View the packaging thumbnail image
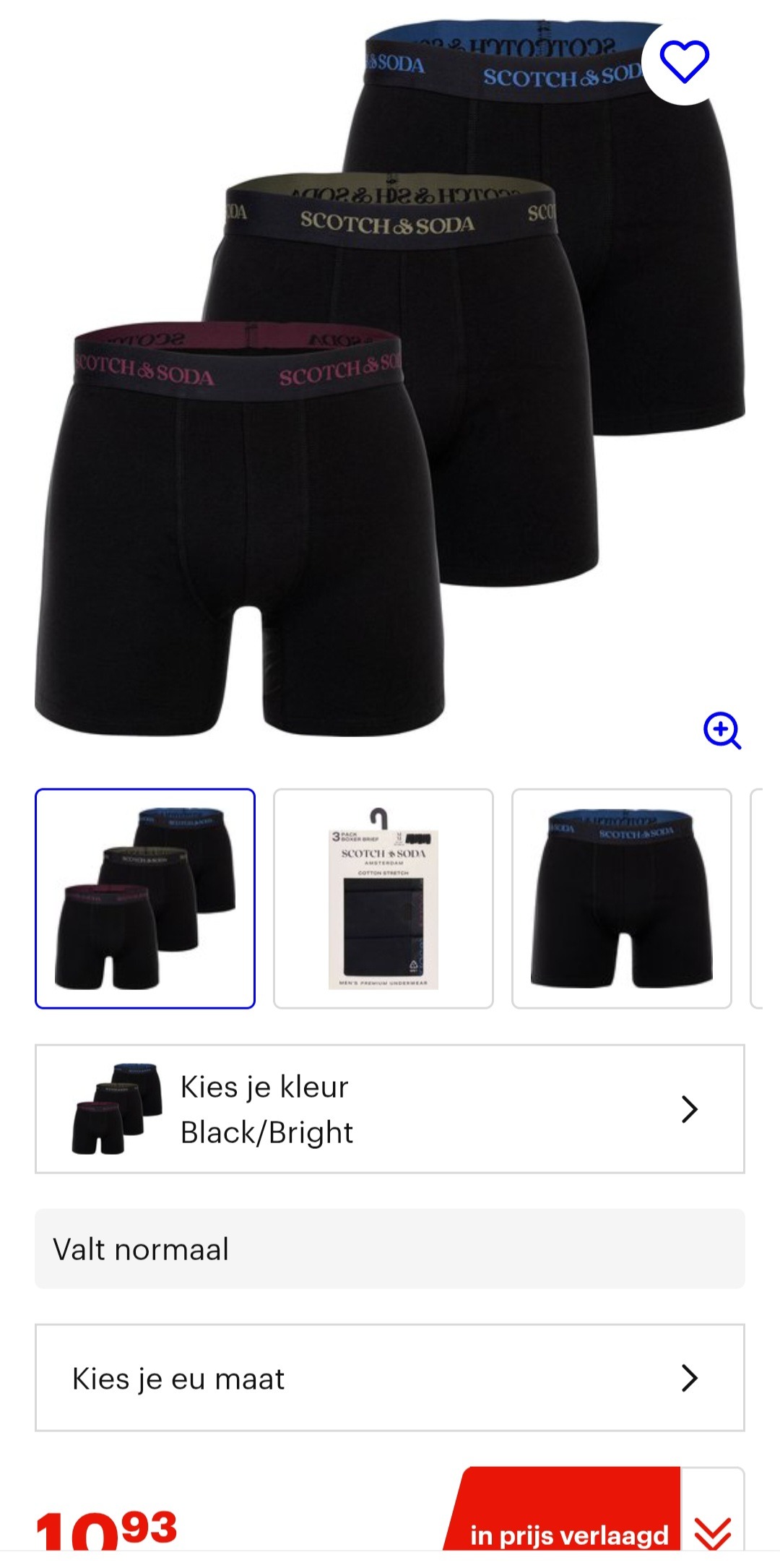780x1568 pixels. tap(383, 898)
